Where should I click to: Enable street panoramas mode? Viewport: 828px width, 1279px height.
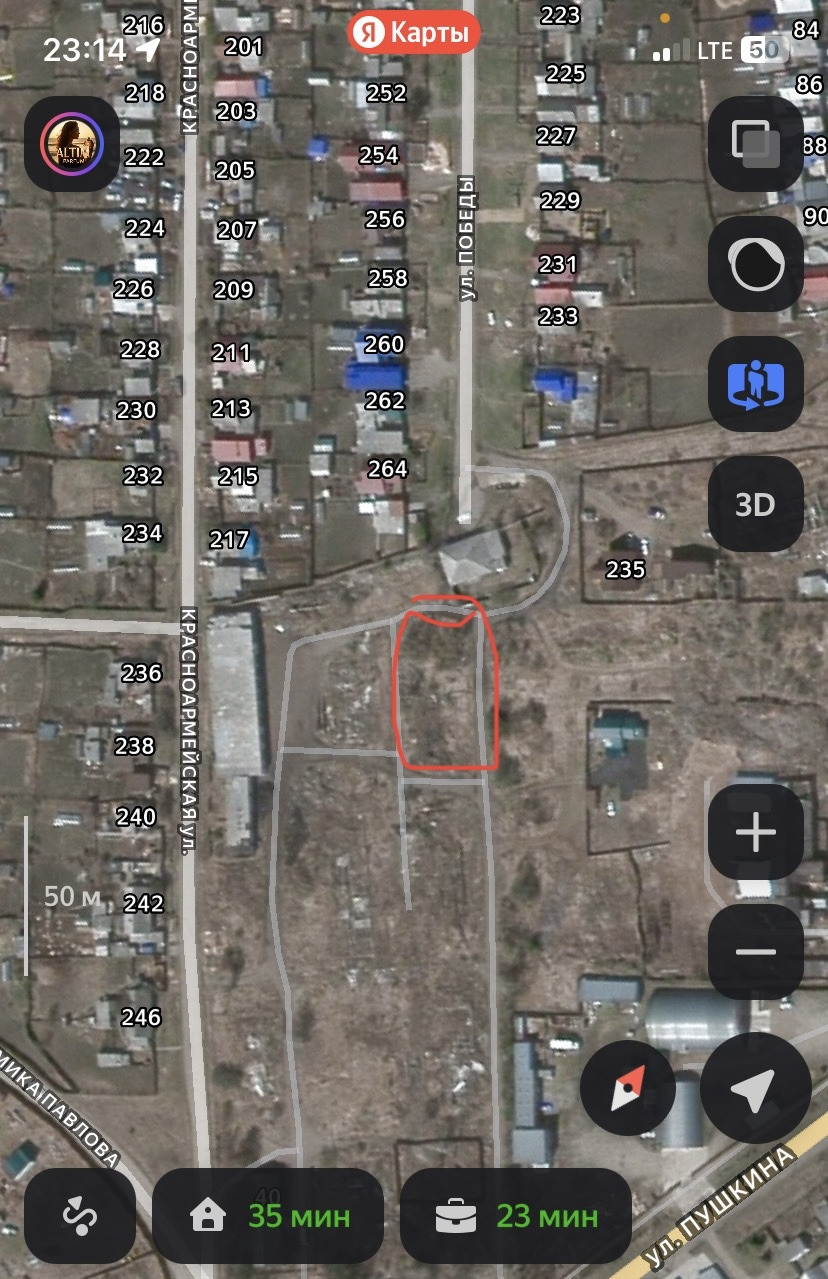click(x=755, y=384)
